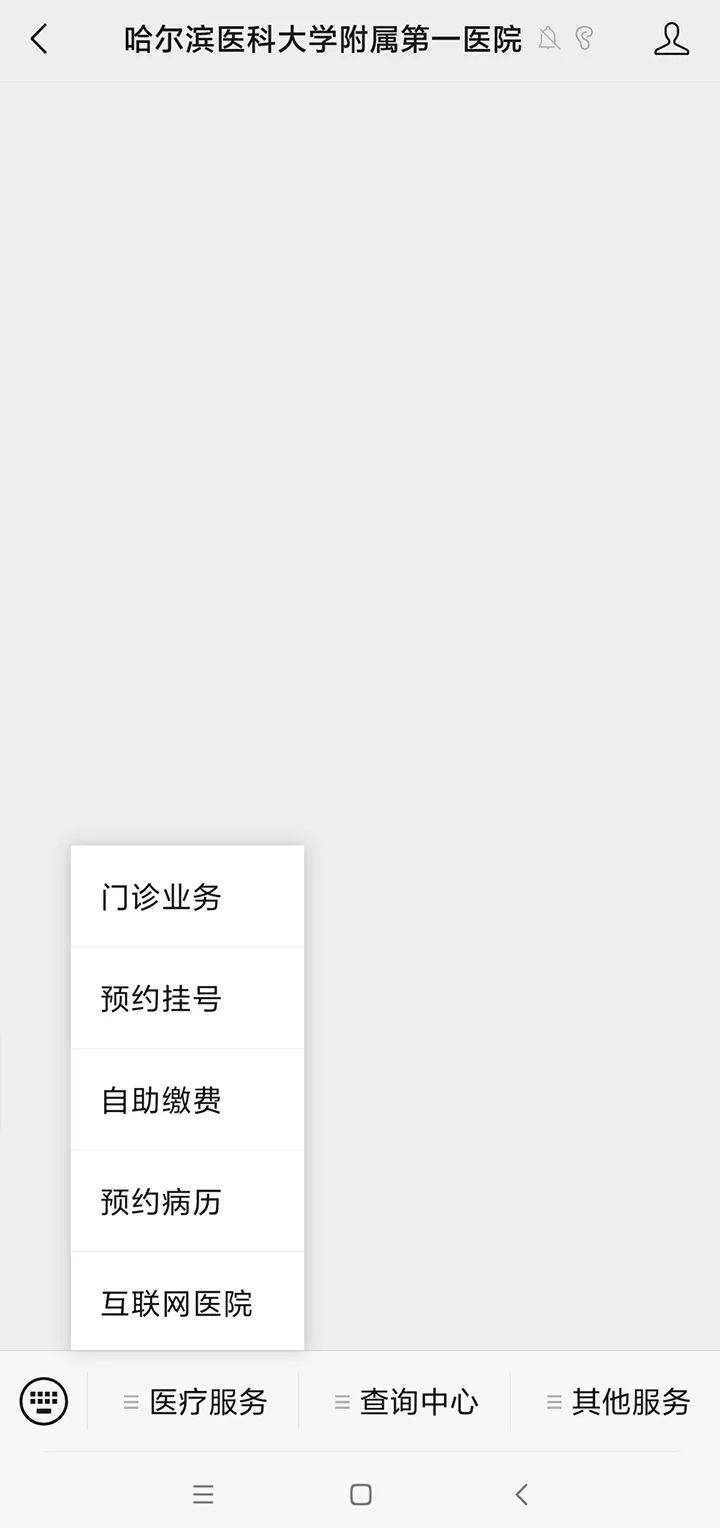The image size is (720, 1528).
Task: Open 互联网医院 internet hospital
Action: [x=187, y=1302]
